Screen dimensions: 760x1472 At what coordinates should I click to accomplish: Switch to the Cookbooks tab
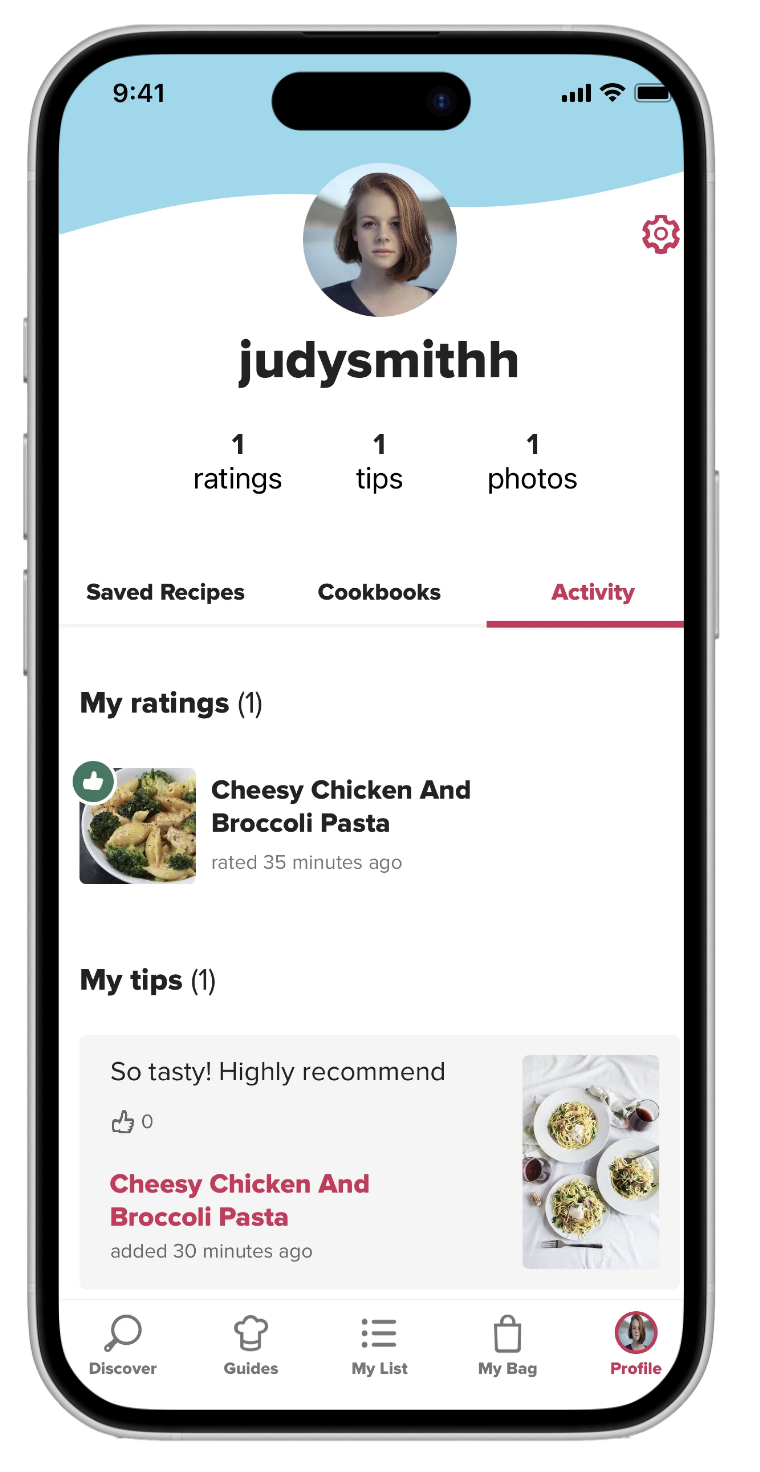pos(379,592)
